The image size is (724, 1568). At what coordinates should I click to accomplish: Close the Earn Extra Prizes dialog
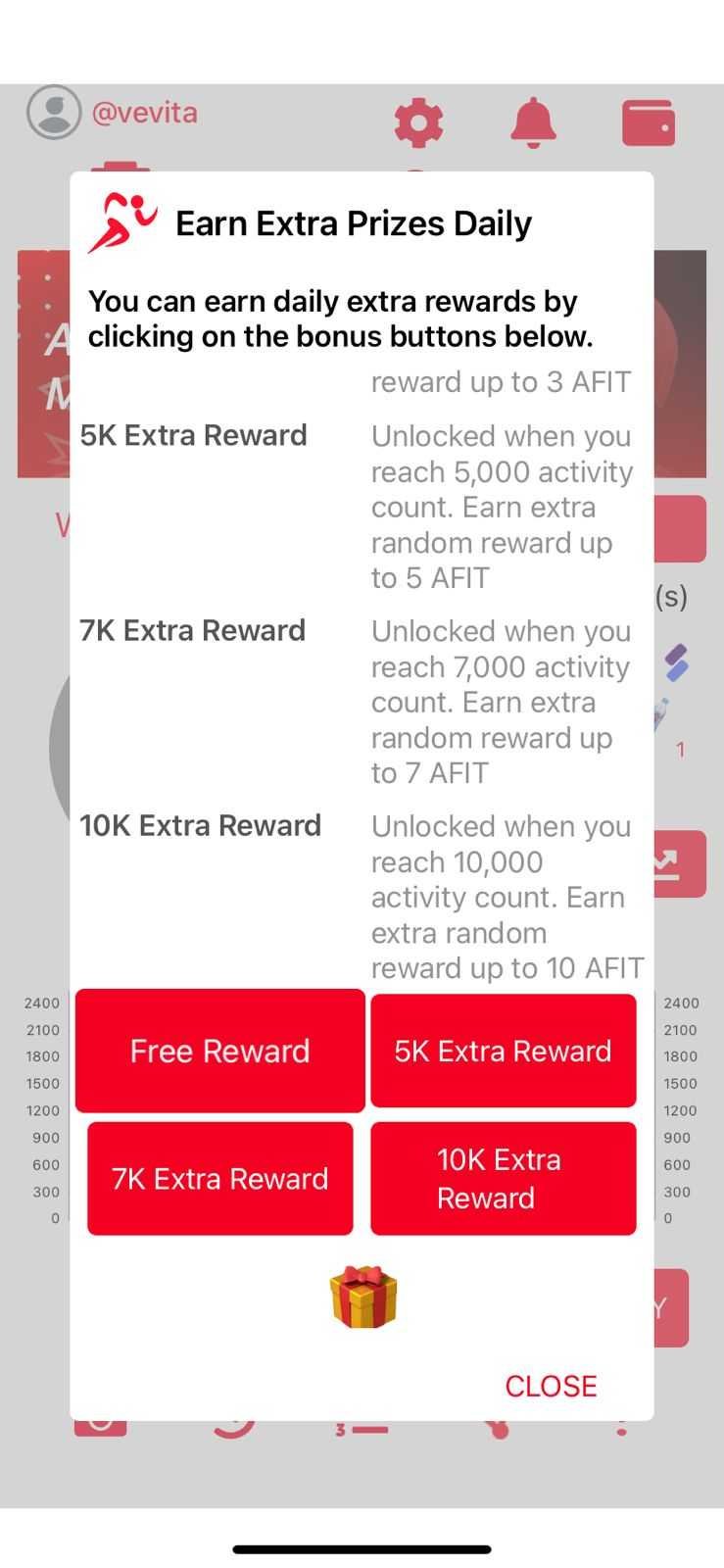[x=550, y=1386]
